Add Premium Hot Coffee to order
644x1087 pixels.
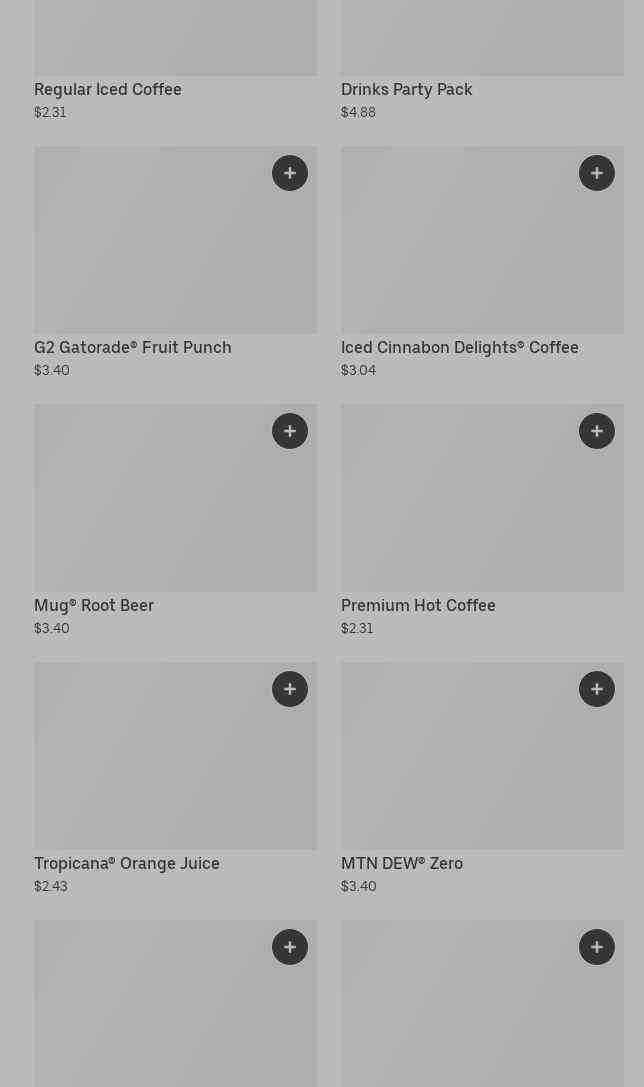pyautogui.click(x=597, y=431)
